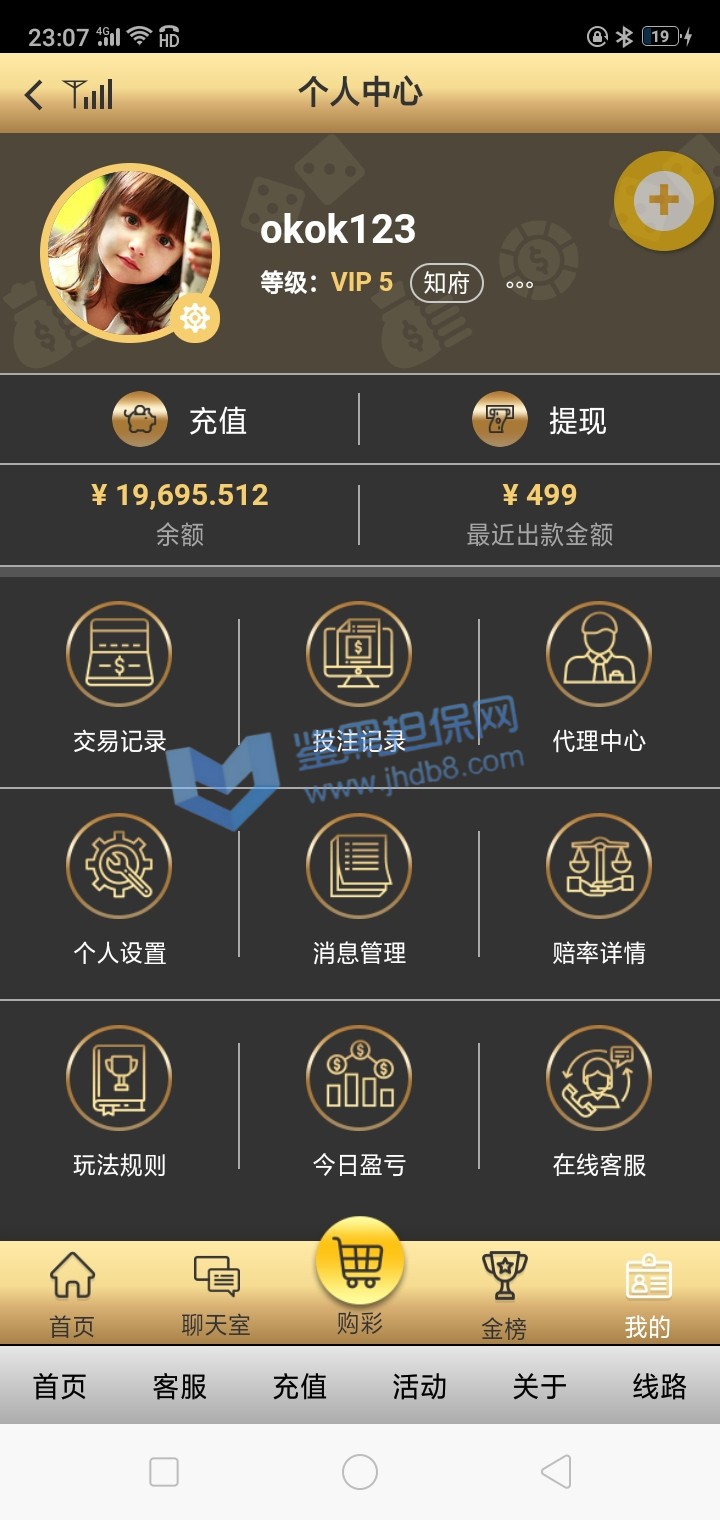Tap the system back triangle button
This screenshot has height=1520, width=720.
coord(556,1472)
